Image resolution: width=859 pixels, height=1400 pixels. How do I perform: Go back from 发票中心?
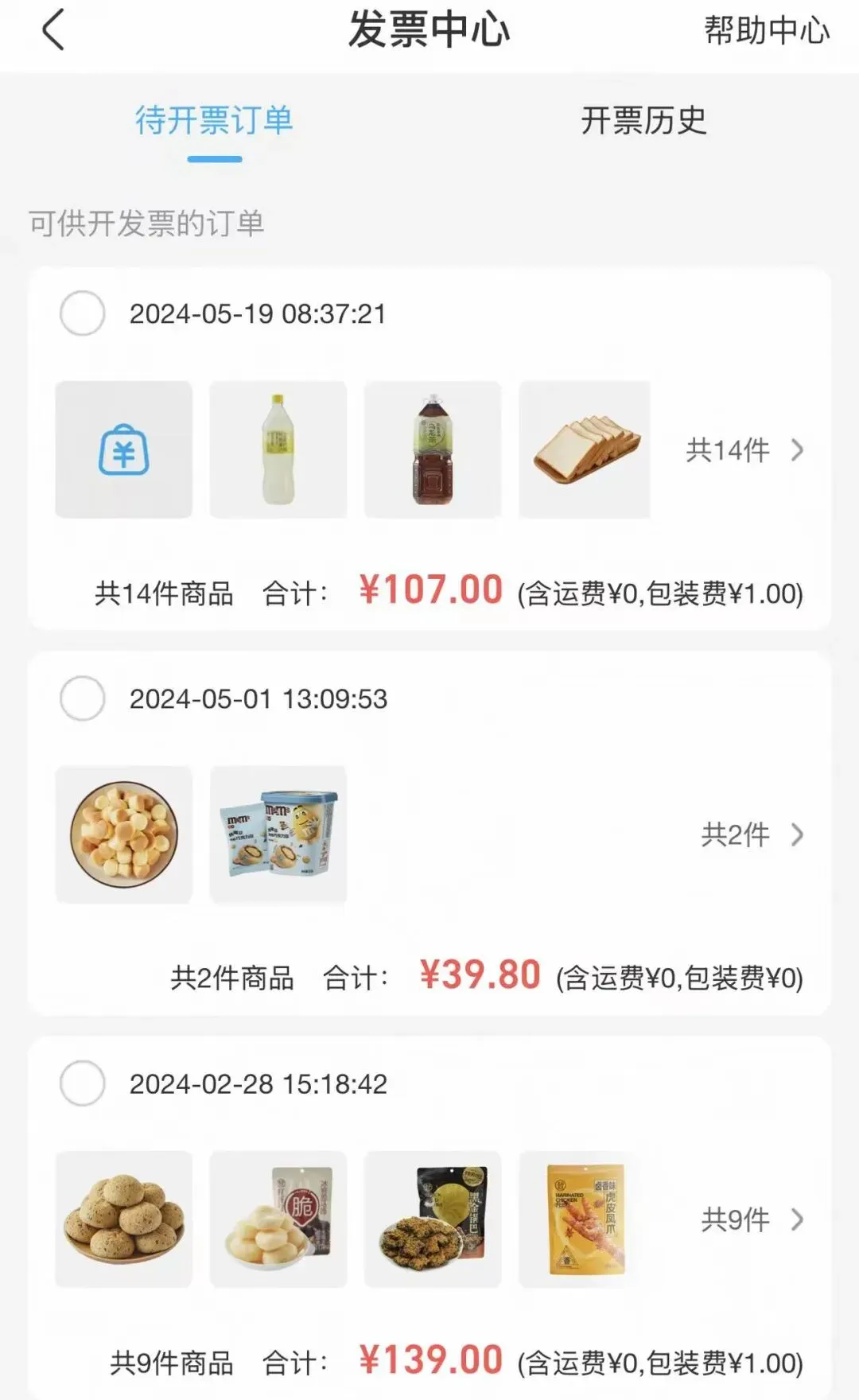(x=52, y=32)
